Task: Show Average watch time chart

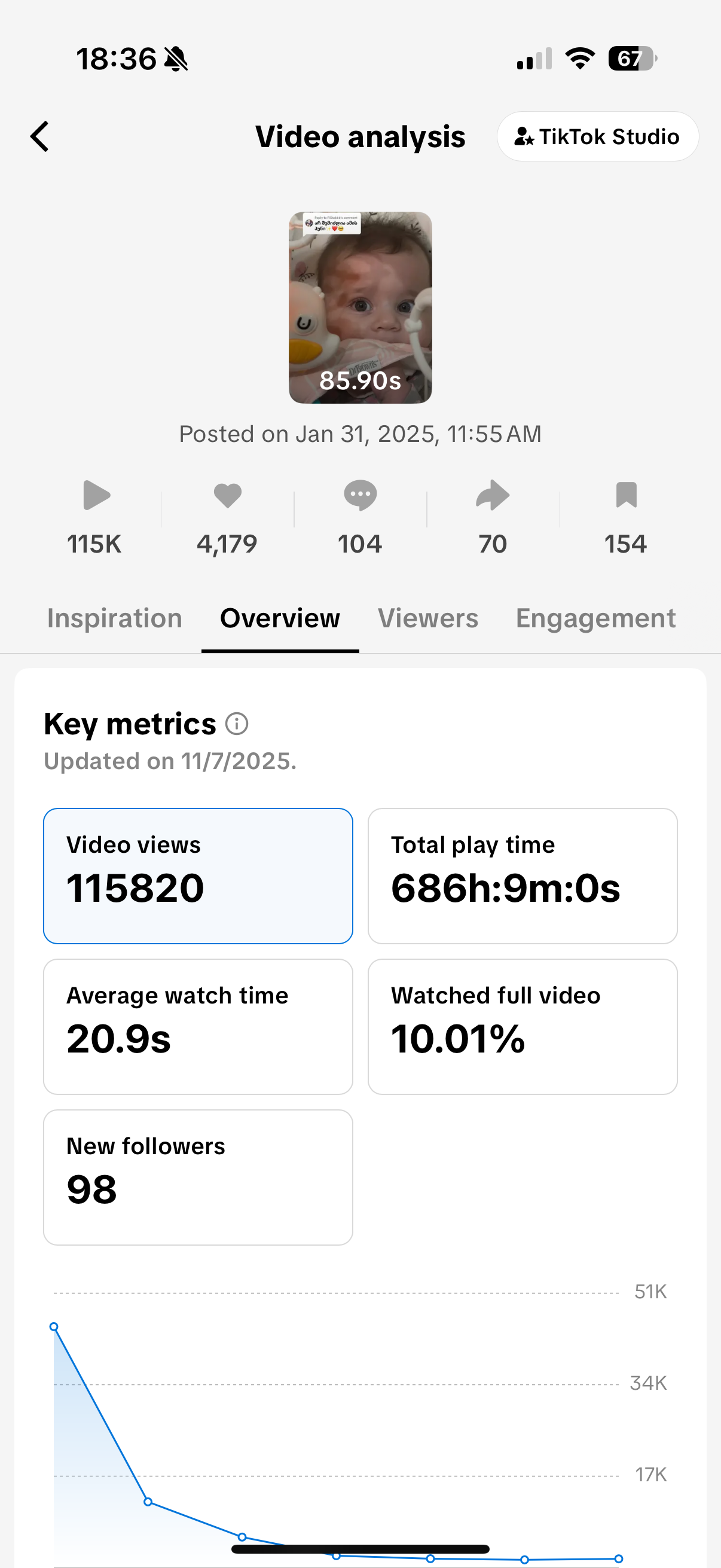Action: (198, 1026)
